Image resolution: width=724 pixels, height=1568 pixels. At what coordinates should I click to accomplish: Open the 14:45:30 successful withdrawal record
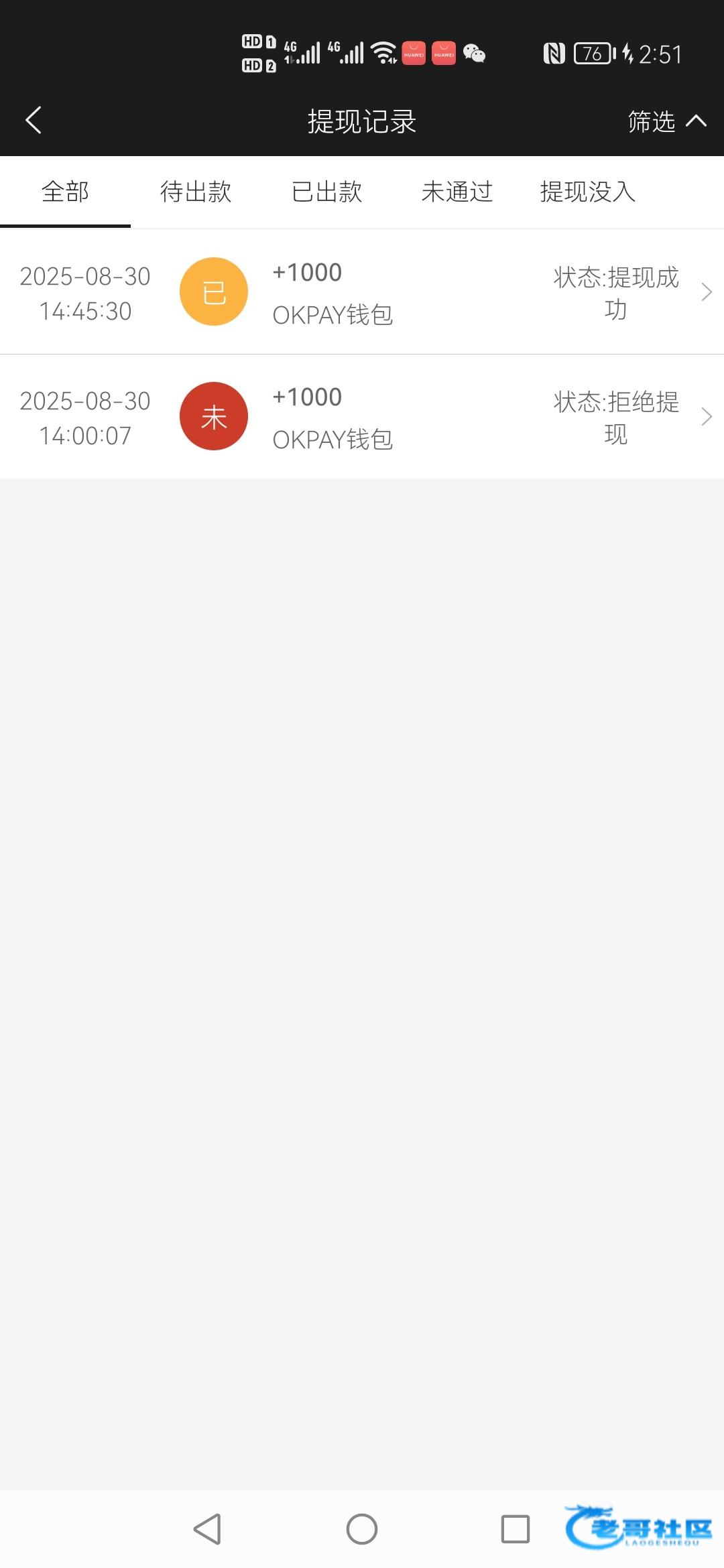coord(362,292)
